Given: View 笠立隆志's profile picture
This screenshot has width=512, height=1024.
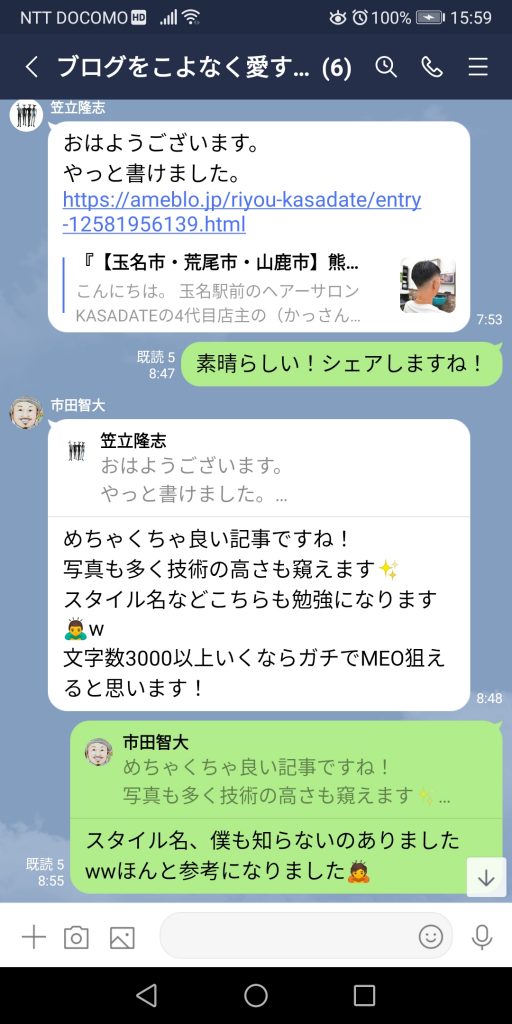Looking at the screenshot, I should 26,116.
